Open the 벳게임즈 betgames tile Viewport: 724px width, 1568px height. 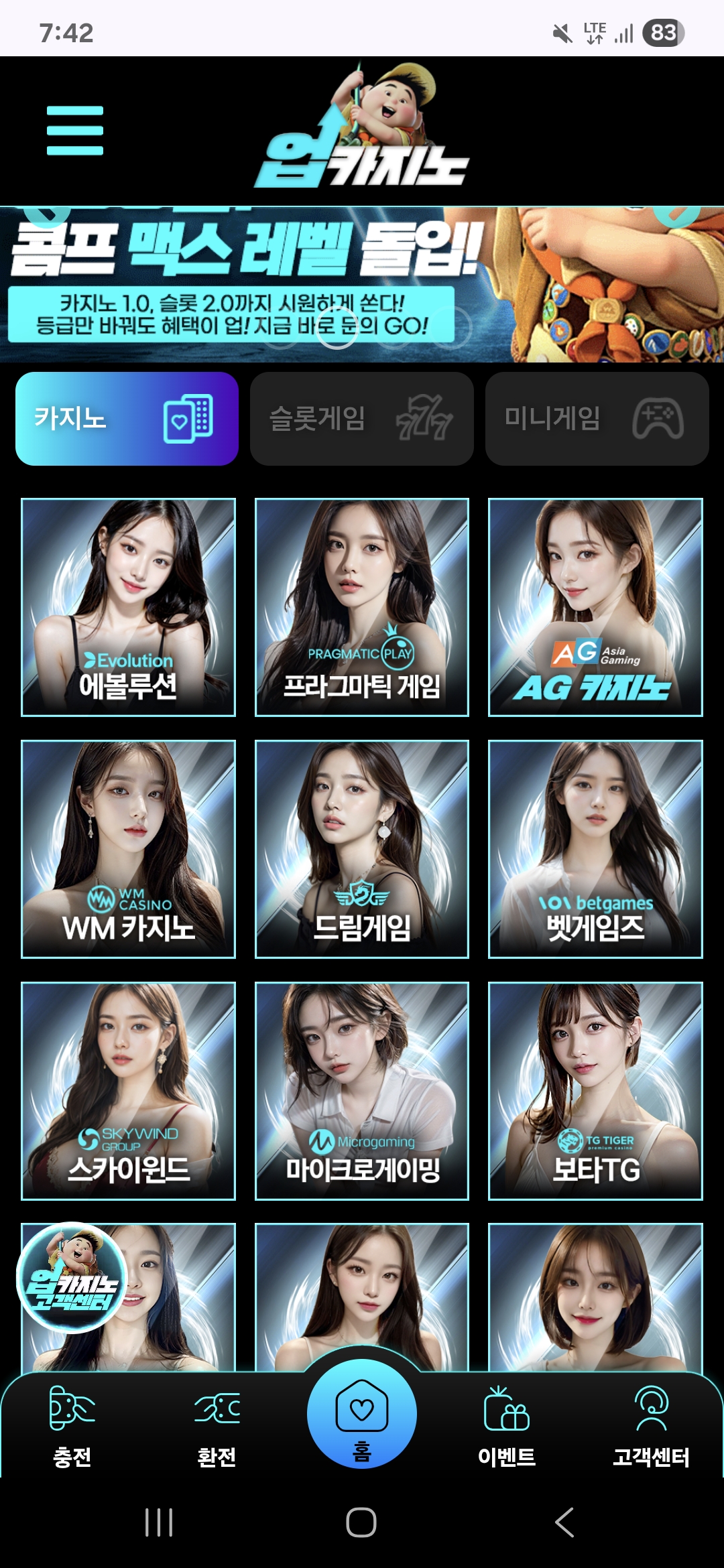pyautogui.click(x=595, y=849)
